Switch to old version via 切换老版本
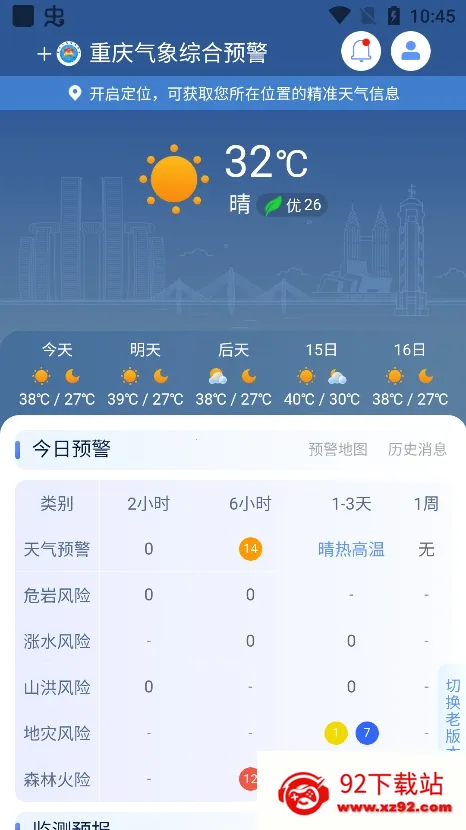466x830 pixels. (x=453, y=709)
